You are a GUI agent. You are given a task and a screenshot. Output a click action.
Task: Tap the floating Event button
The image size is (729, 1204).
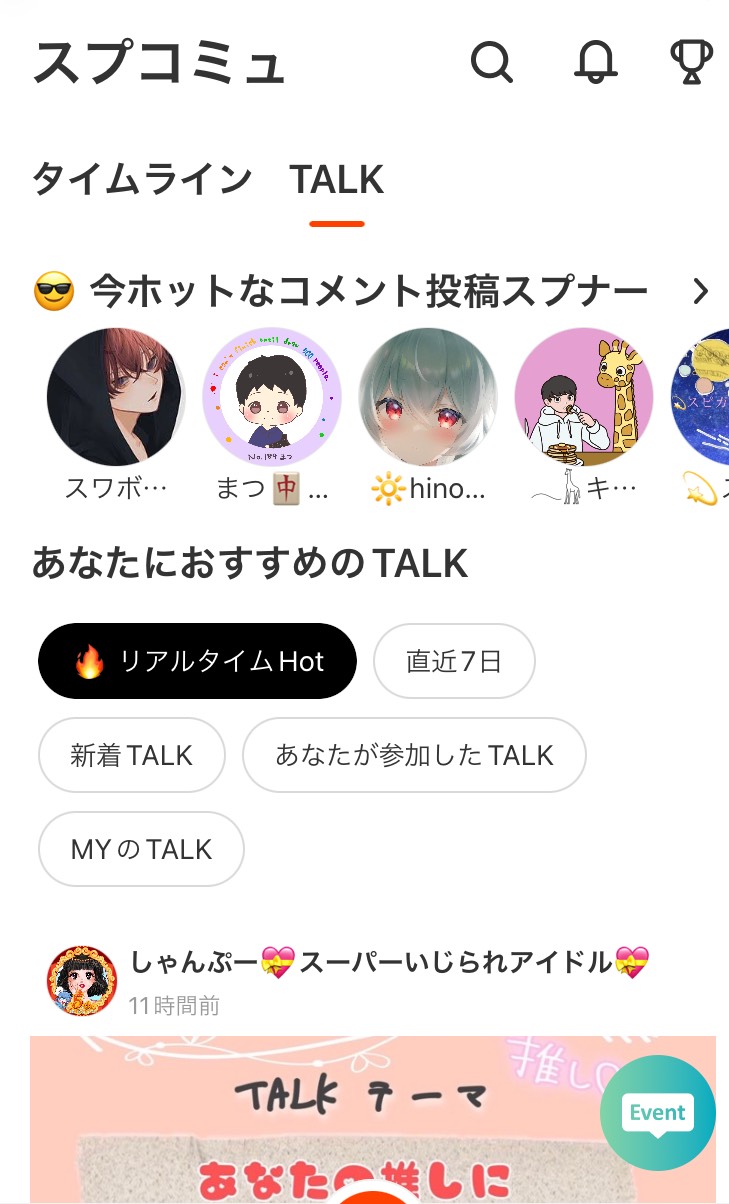657,1113
